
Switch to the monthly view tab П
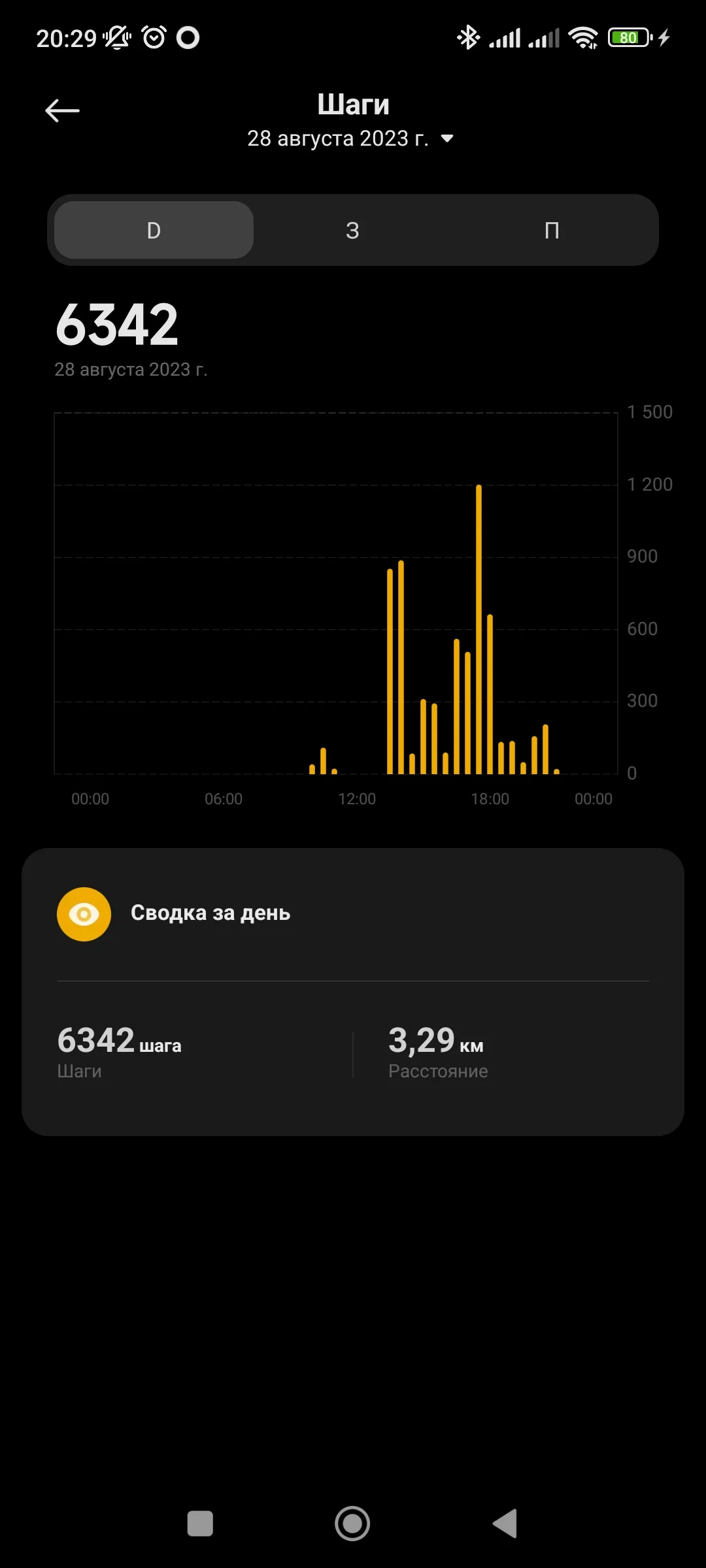[x=552, y=230]
